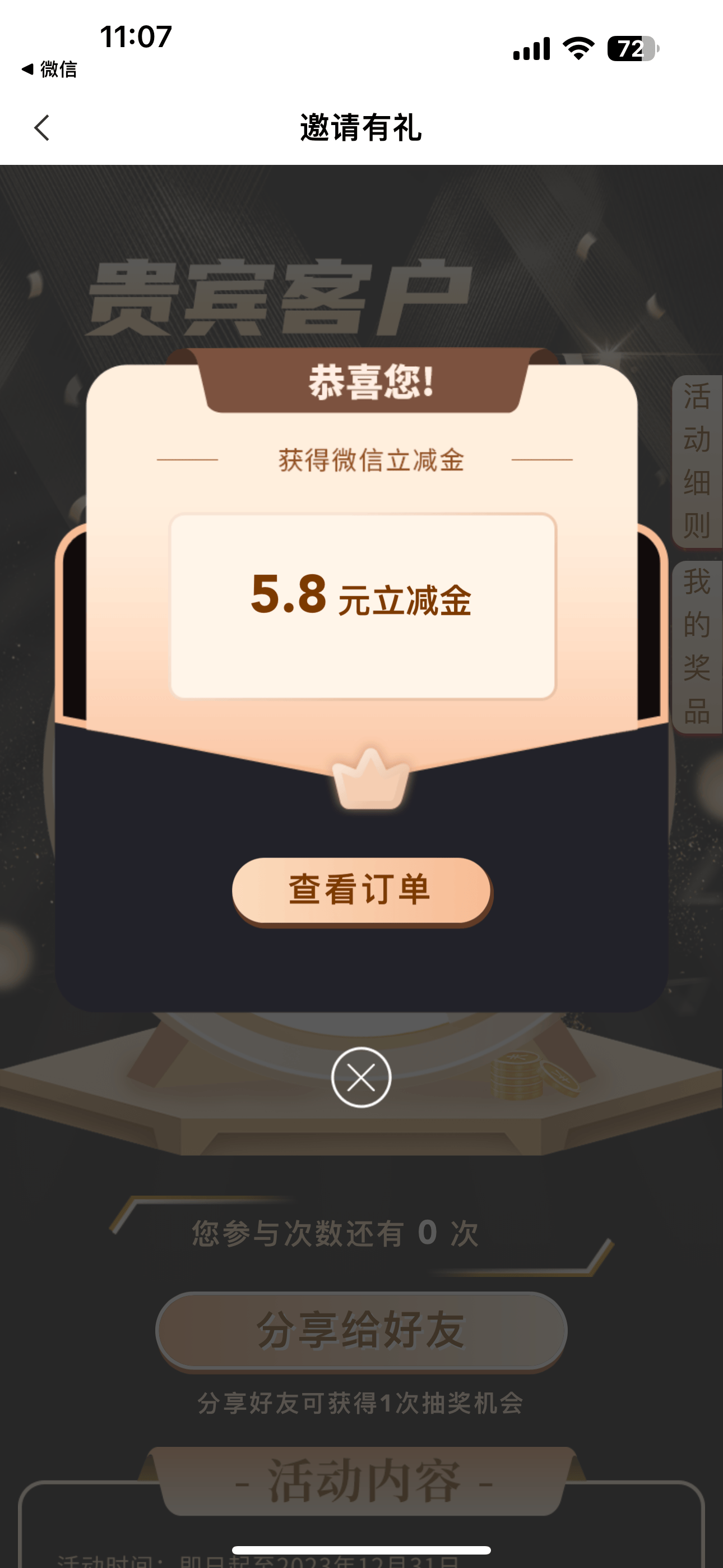Image resolution: width=723 pixels, height=1568 pixels.
Task: Tap the 查看订单 button
Action: tap(362, 891)
